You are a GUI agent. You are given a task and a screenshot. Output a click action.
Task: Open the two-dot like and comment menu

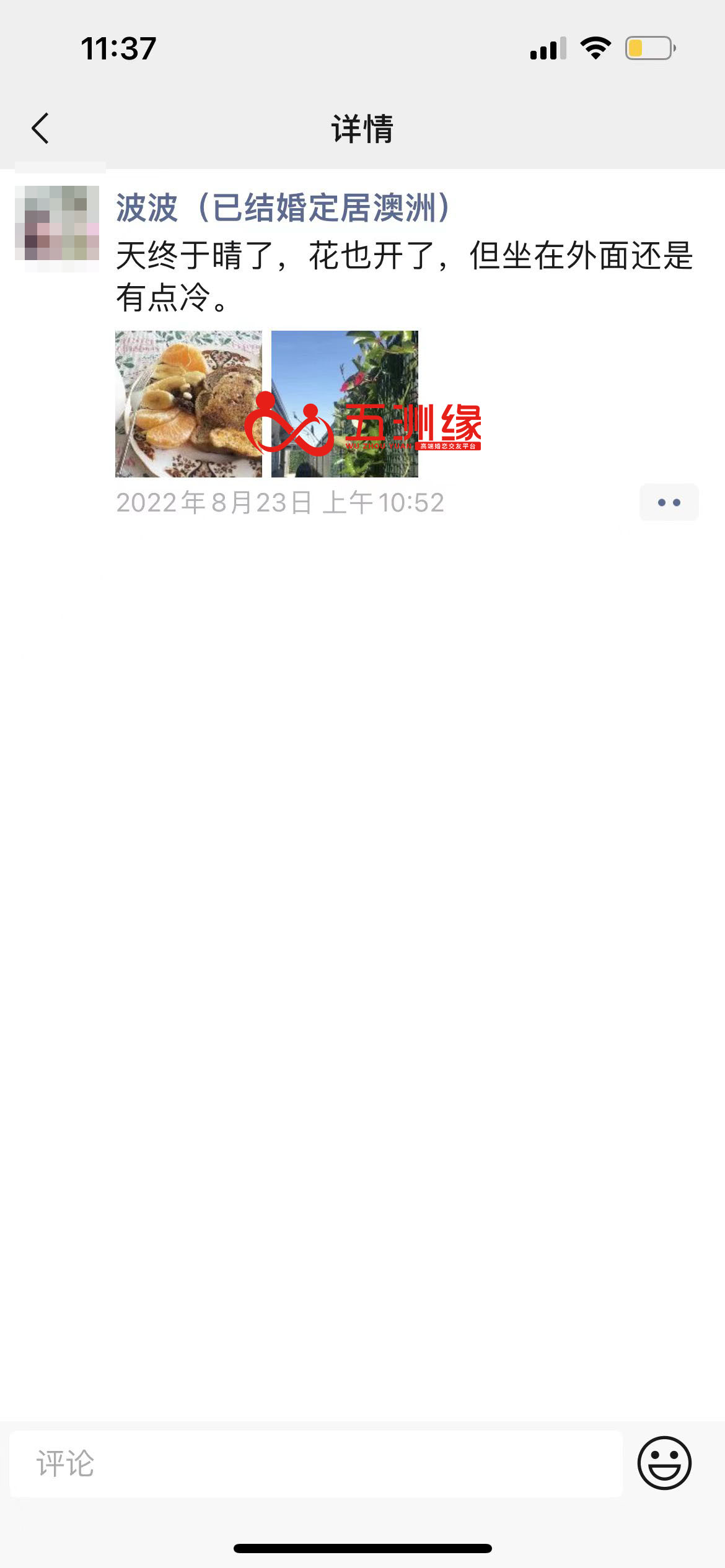click(669, 502)
